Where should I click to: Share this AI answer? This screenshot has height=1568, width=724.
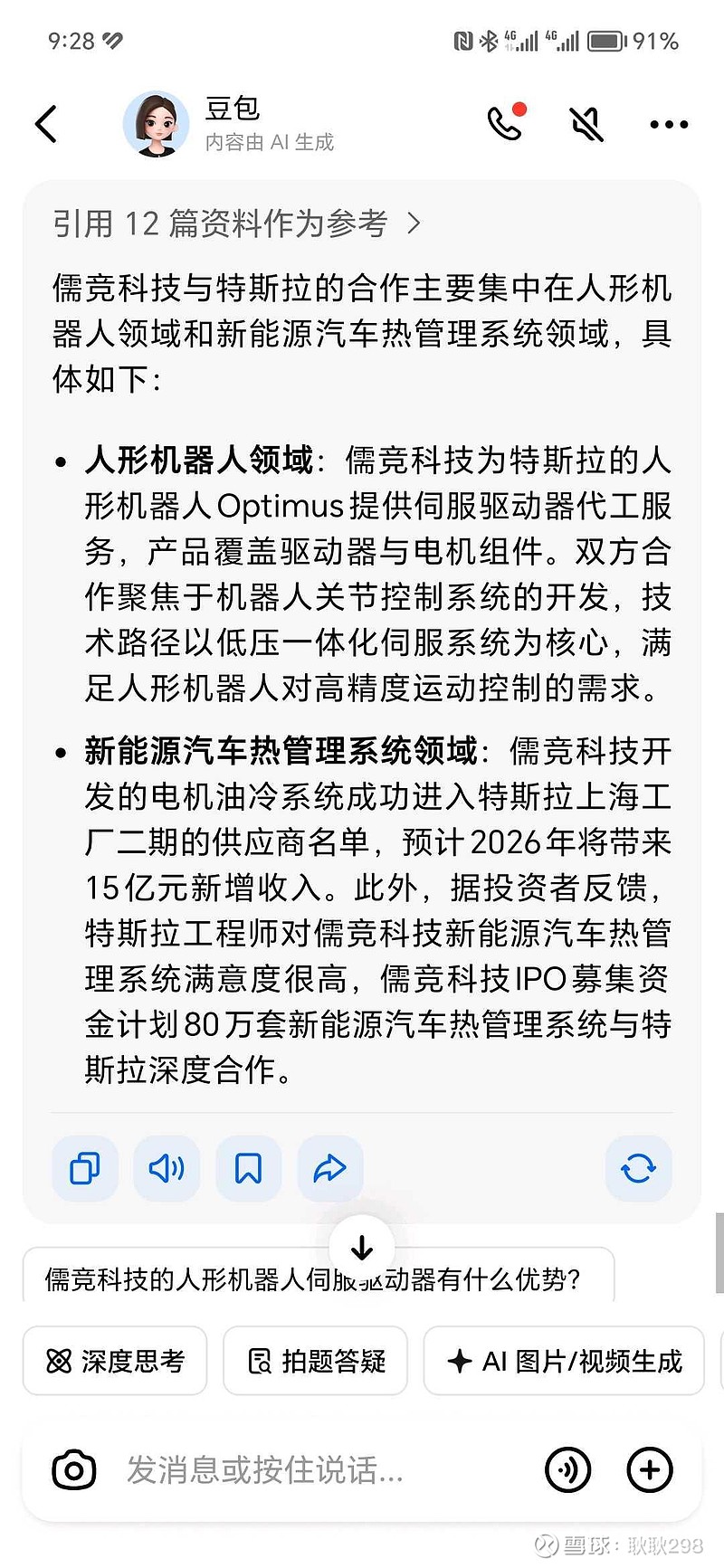click(x=330, y=1168)
